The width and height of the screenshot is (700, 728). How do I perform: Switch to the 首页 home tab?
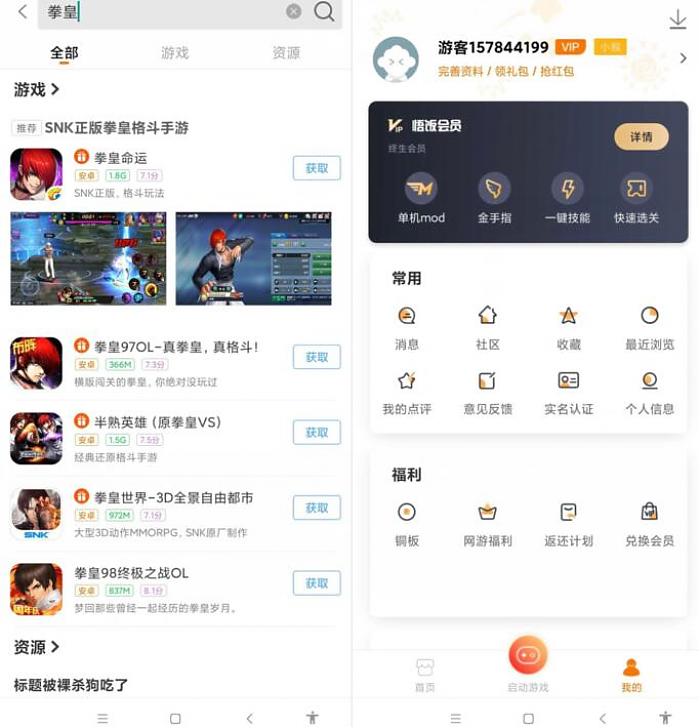425,675
